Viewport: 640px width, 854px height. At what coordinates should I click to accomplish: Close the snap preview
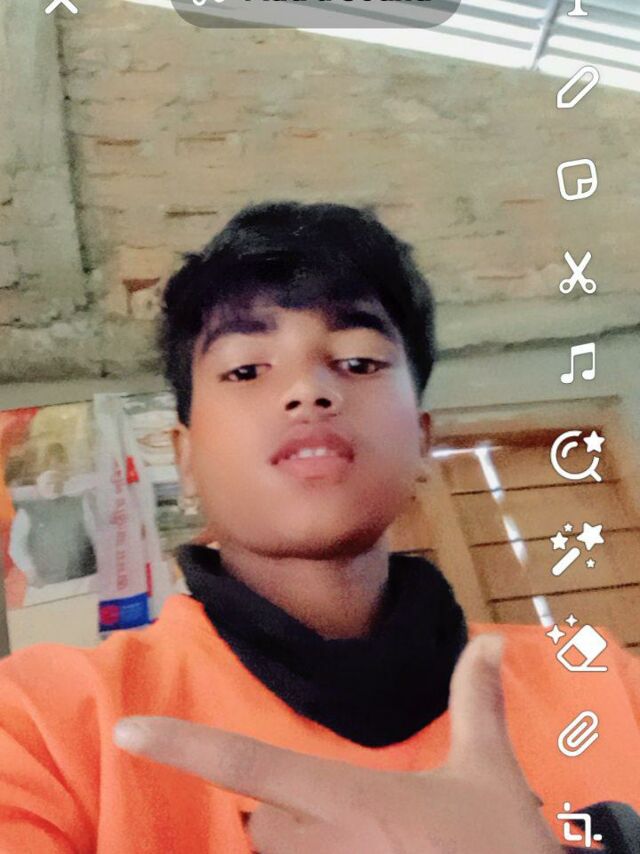[x=61, y=5]
